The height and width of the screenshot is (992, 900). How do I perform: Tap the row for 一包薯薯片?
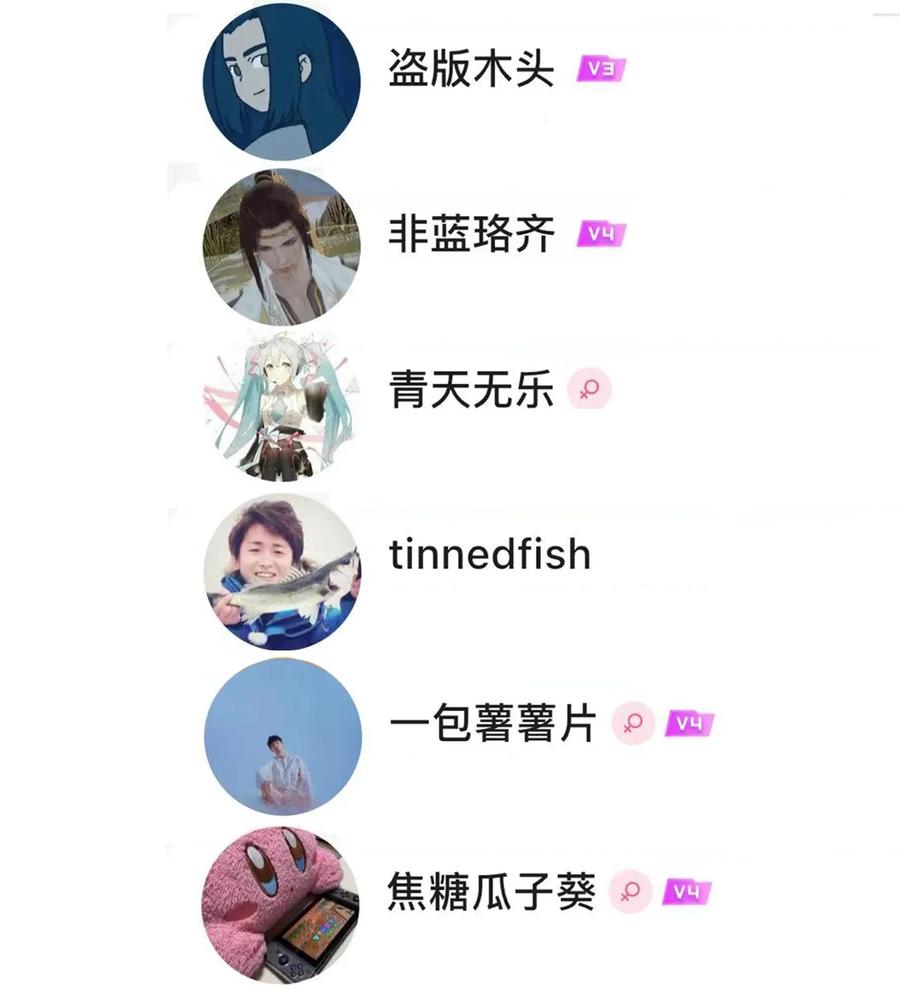click(492, 723)
